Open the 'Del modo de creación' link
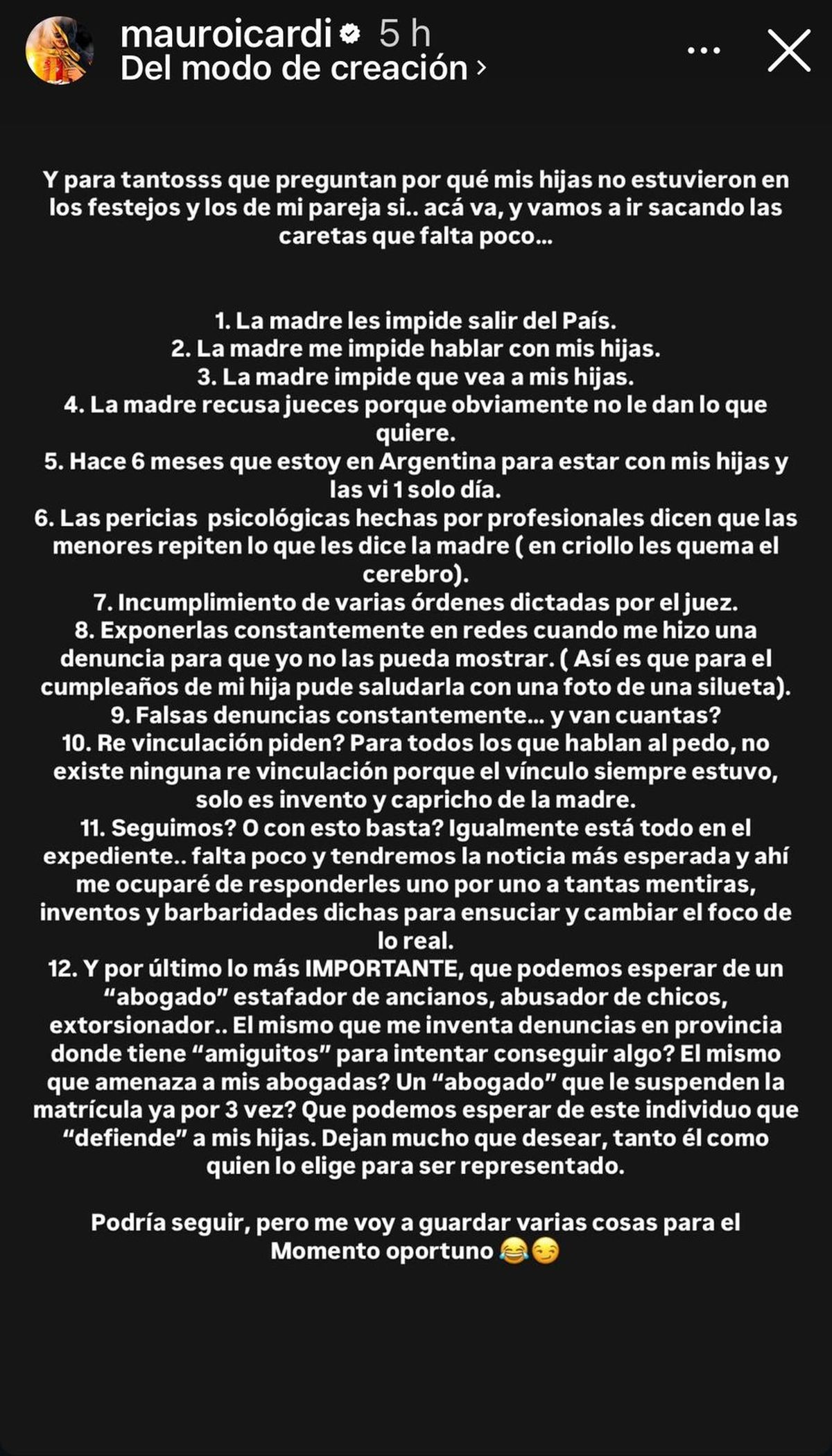 pos(303,68)
